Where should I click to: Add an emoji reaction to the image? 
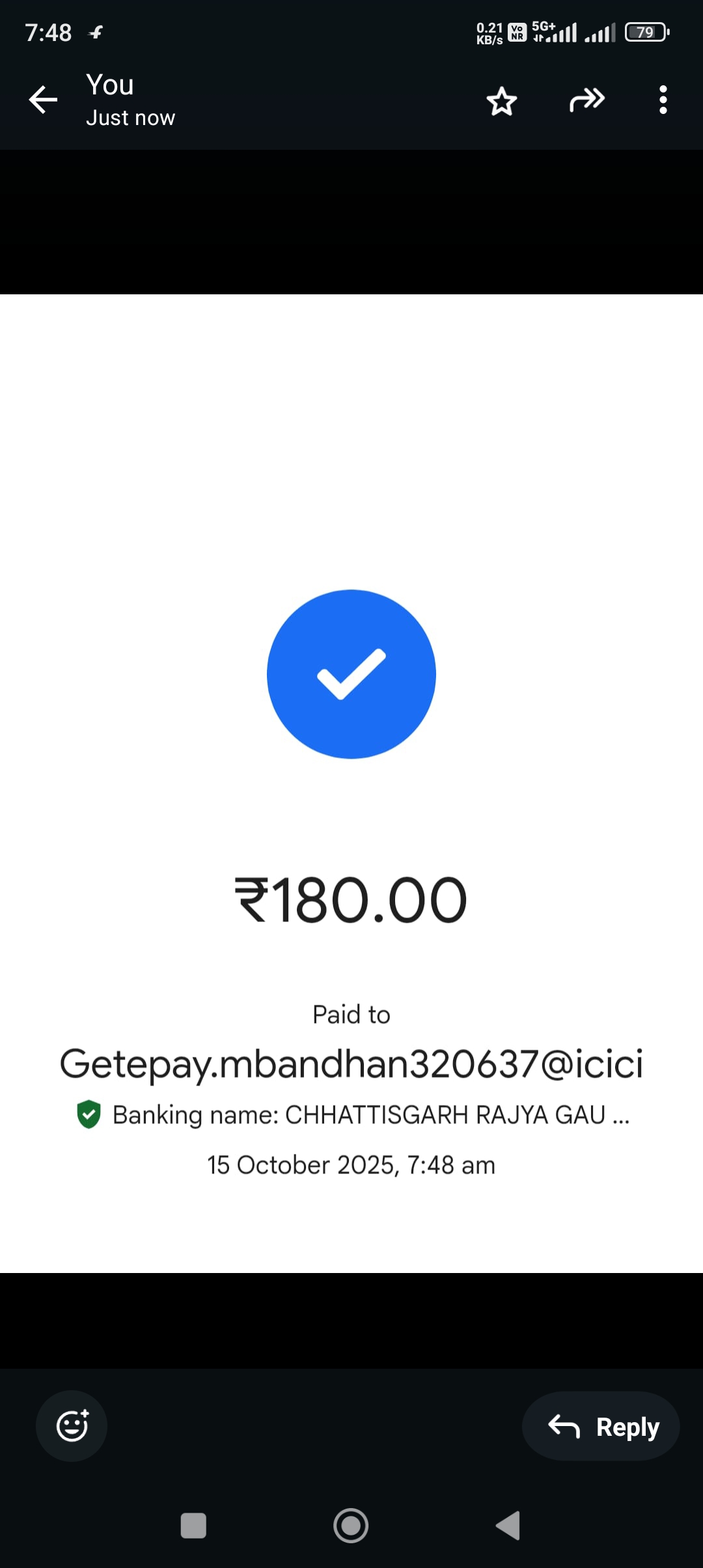[x=72, y=1426]
